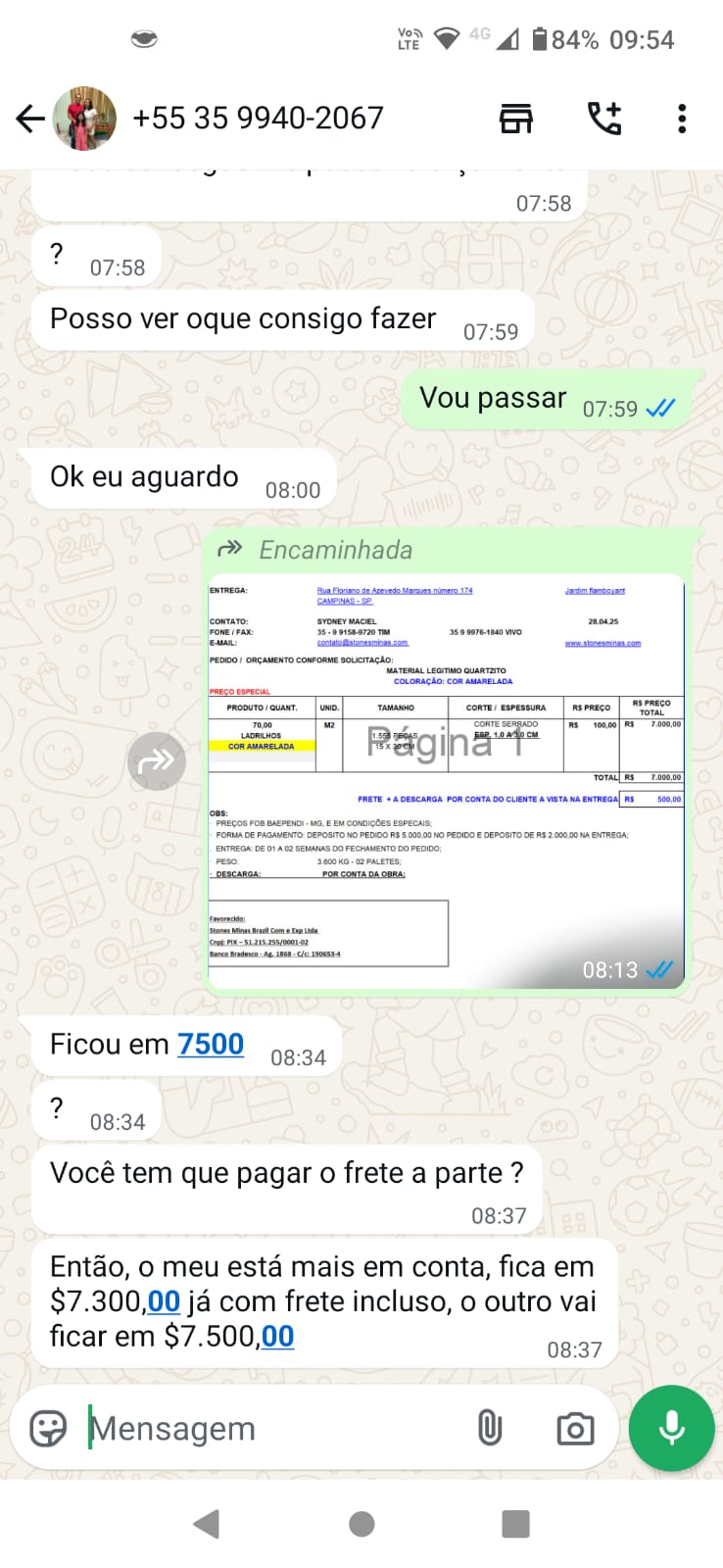
Task: Open the three-dot overflow menu
Action: tap(682, 117)
